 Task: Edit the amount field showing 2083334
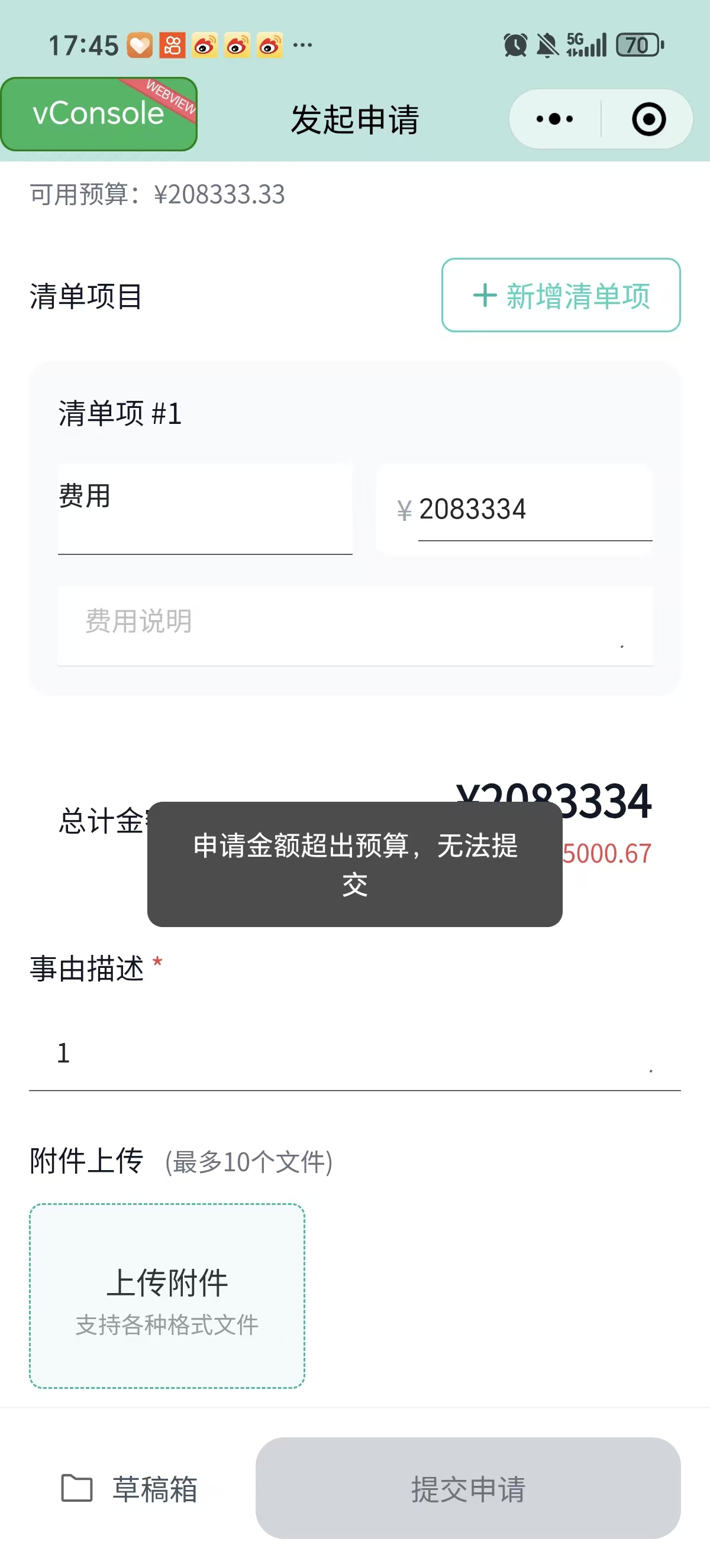pos(534,510)
